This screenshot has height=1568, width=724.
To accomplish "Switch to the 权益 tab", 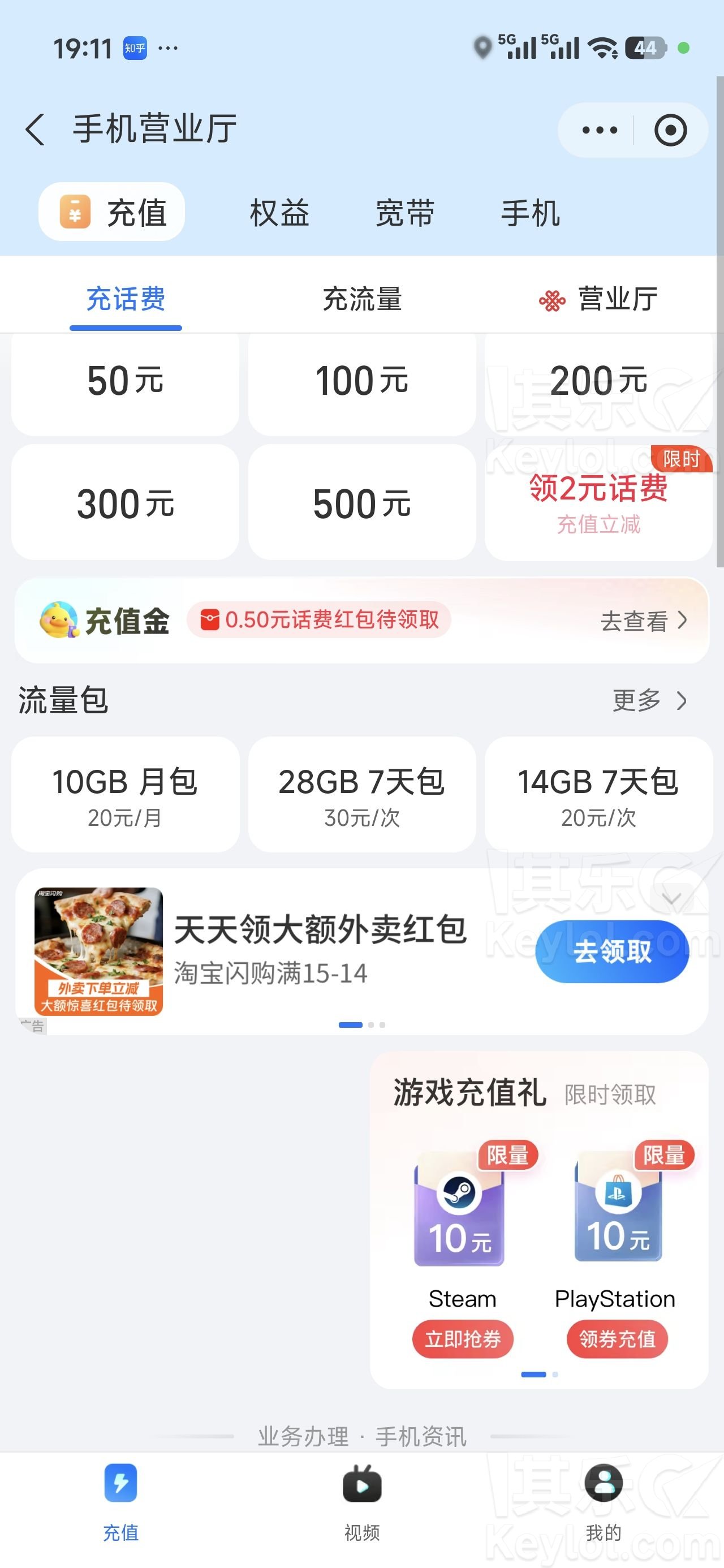I will pyautogui.click(x=279, y=213).
